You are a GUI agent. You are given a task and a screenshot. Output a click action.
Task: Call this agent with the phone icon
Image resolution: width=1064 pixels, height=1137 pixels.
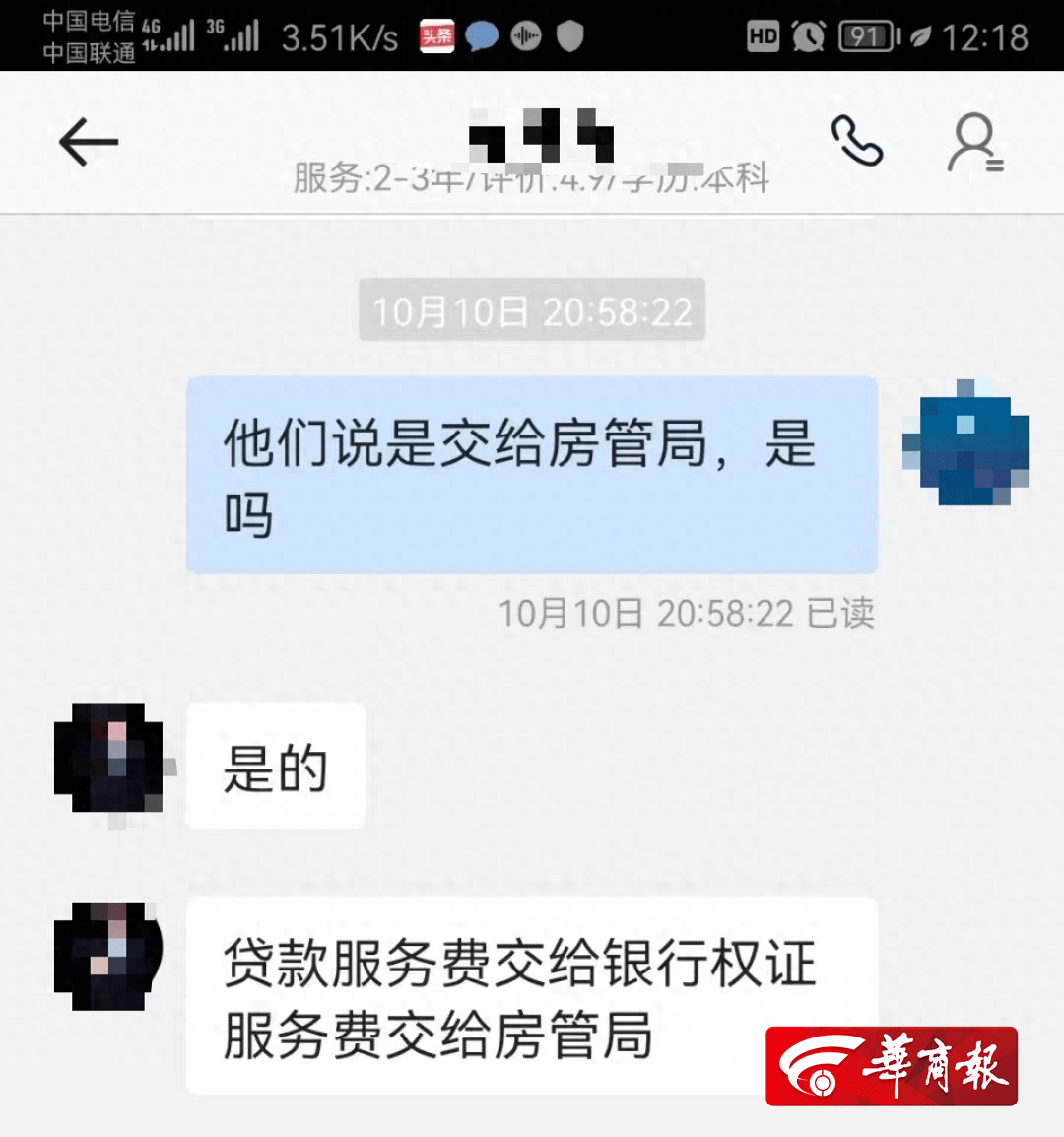tap(856, 141)
